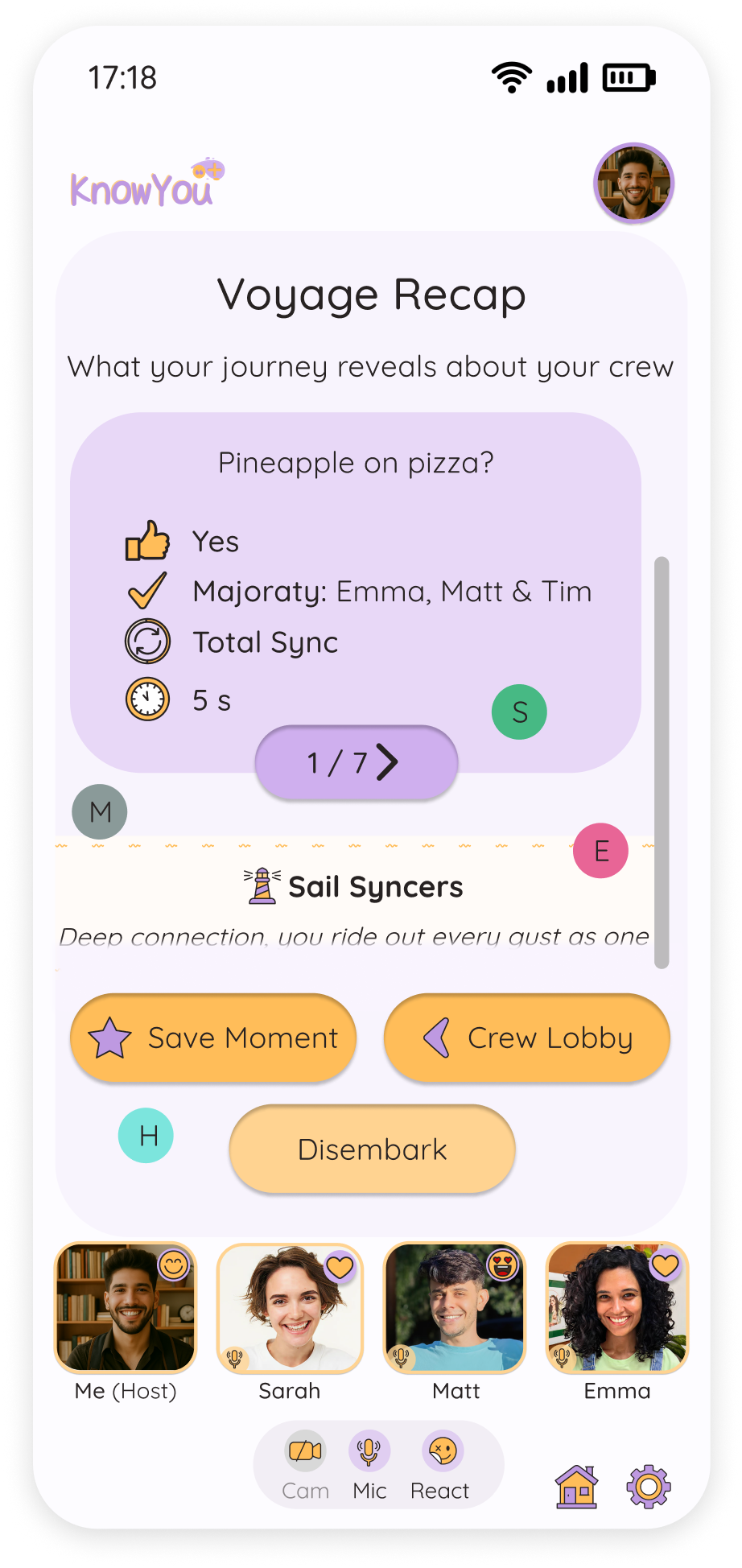Go to next recap card 1/7

357,762
